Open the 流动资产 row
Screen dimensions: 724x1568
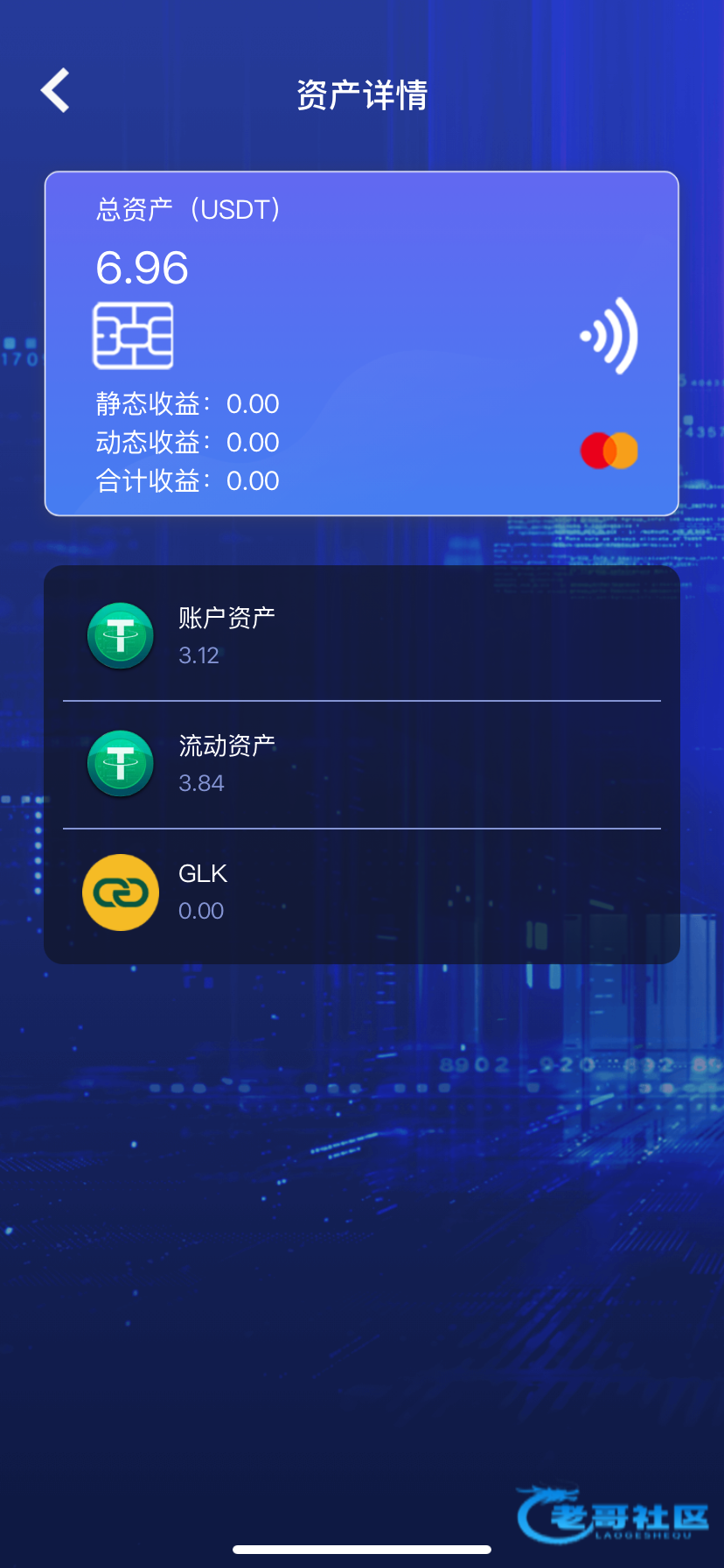tap(361, 764)
